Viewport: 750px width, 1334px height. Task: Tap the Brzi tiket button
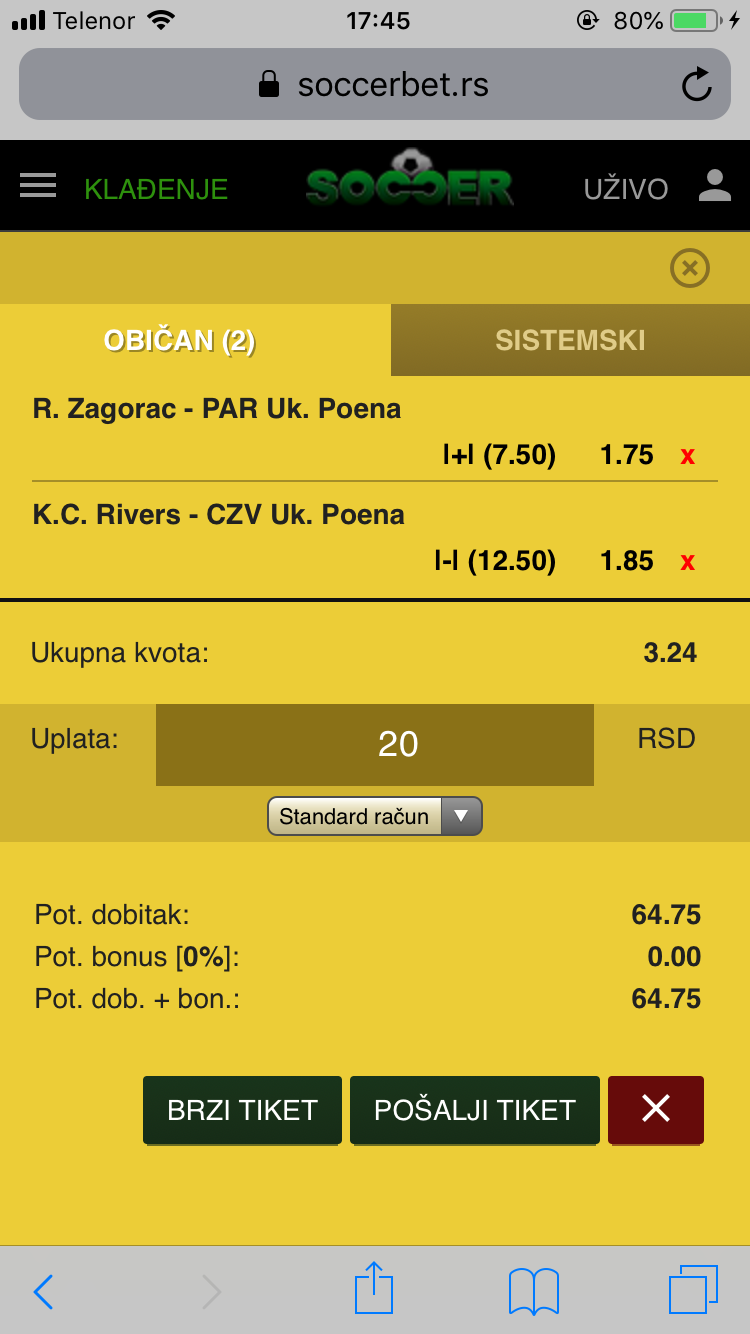[x=242, y=1110]
